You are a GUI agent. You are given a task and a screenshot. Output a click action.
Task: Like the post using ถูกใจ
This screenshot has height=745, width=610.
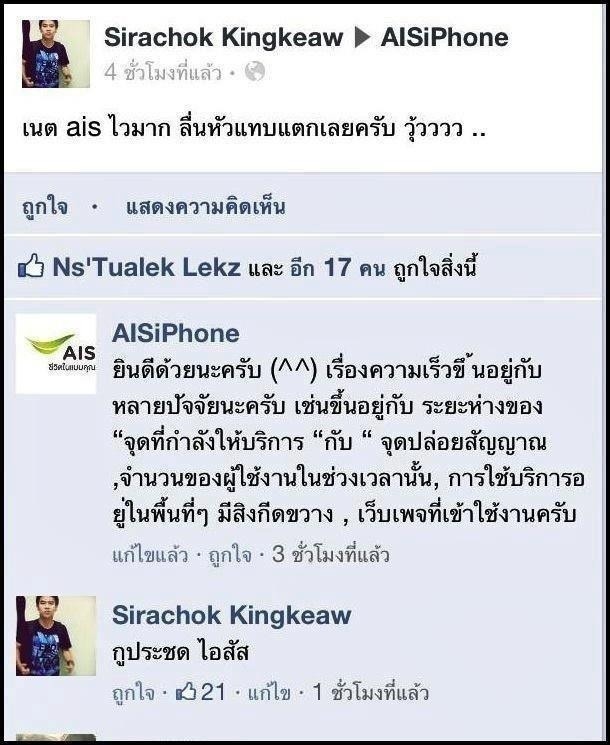45,207
